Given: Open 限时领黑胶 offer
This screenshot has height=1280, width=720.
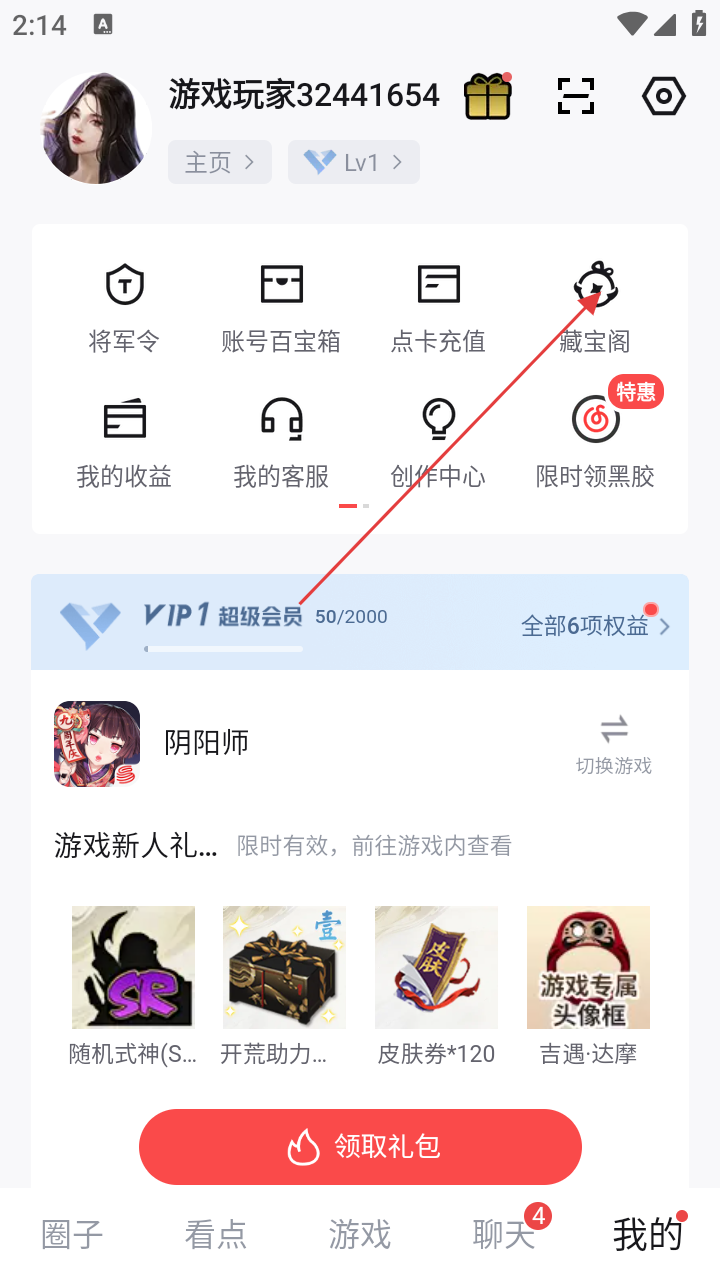Looking at the screenshot, I should click(x=595, y=442).
